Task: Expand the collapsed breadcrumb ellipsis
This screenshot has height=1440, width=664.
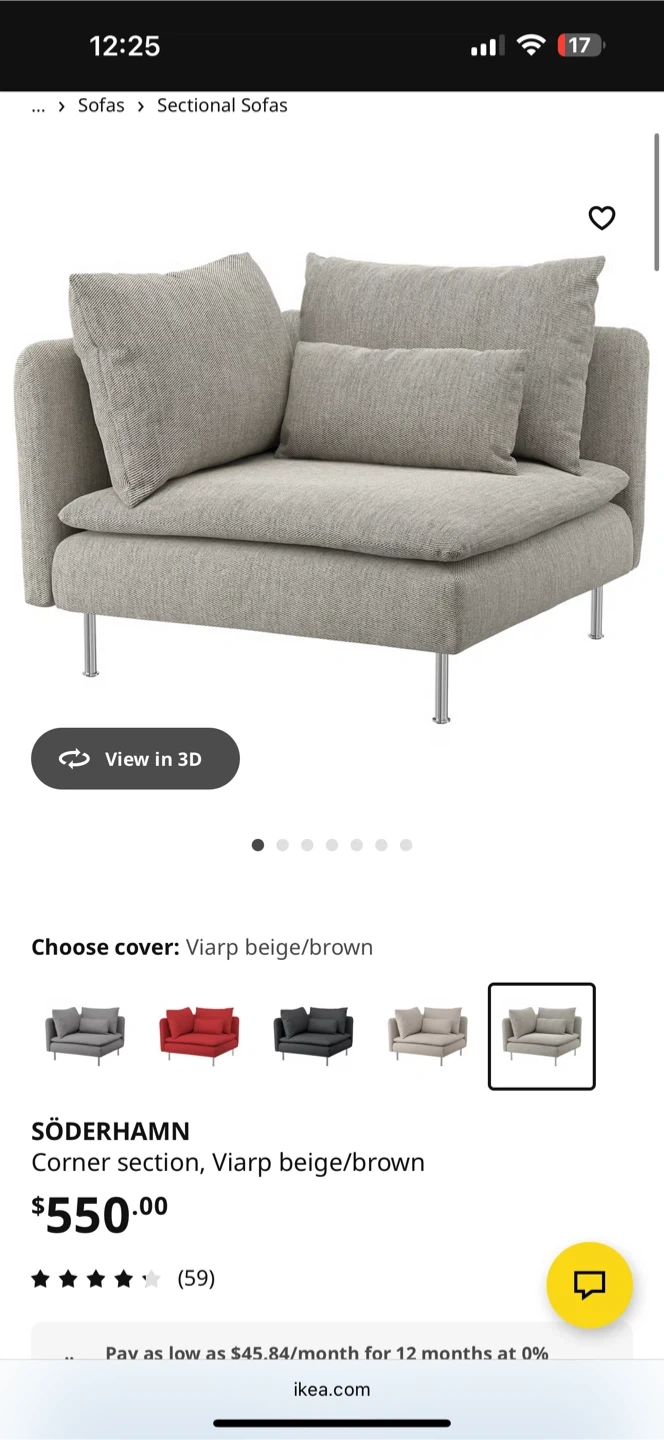Action: click(x=38, y=105)
